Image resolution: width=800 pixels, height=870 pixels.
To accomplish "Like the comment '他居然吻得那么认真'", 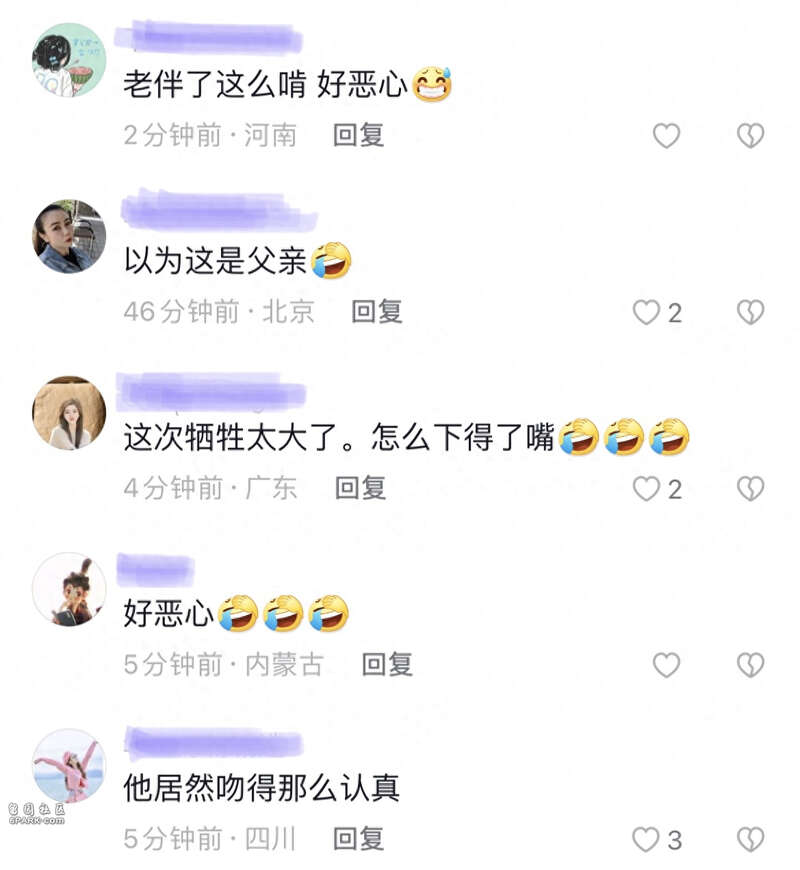I will coord(647,840).
